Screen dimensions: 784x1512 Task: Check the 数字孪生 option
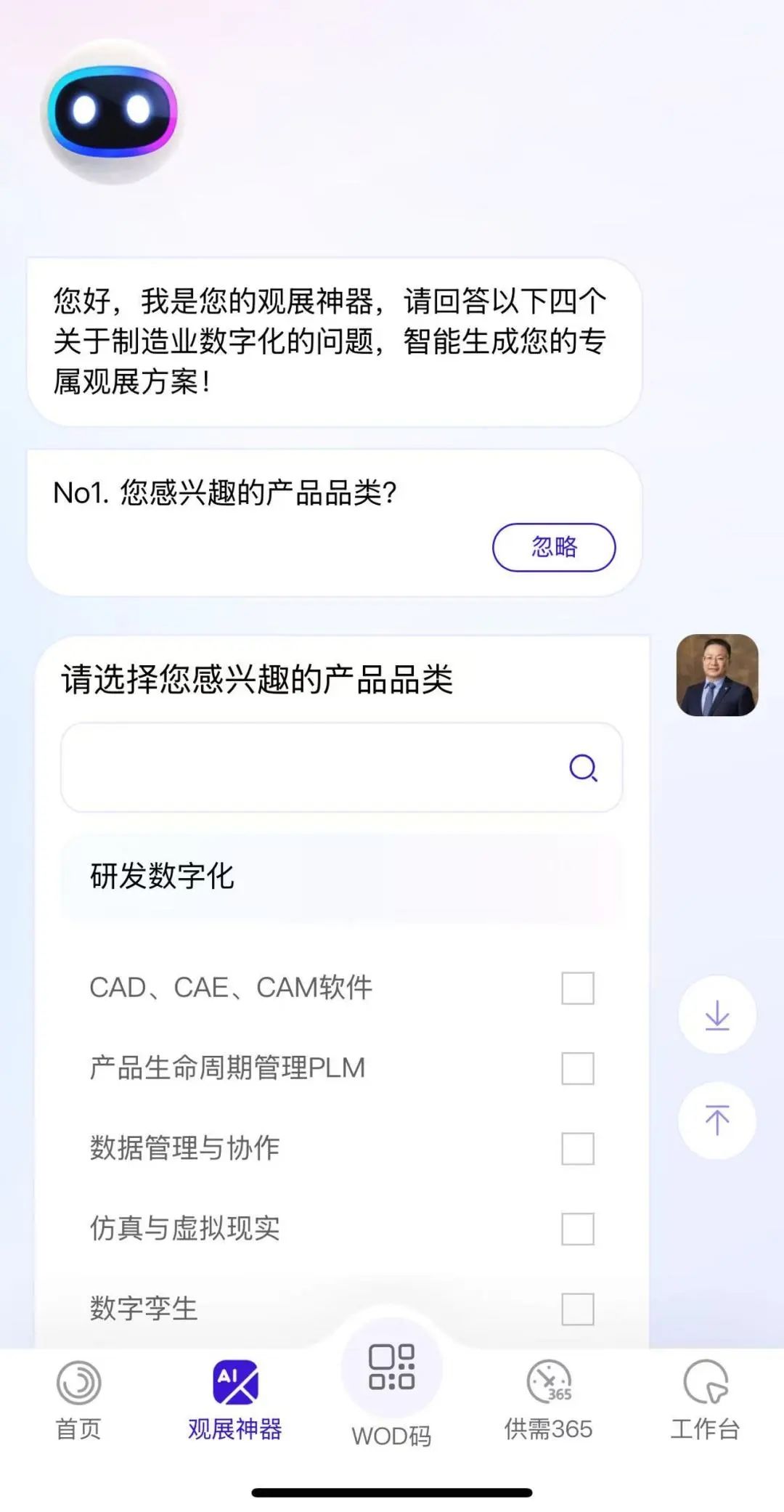coord(578,1309)
